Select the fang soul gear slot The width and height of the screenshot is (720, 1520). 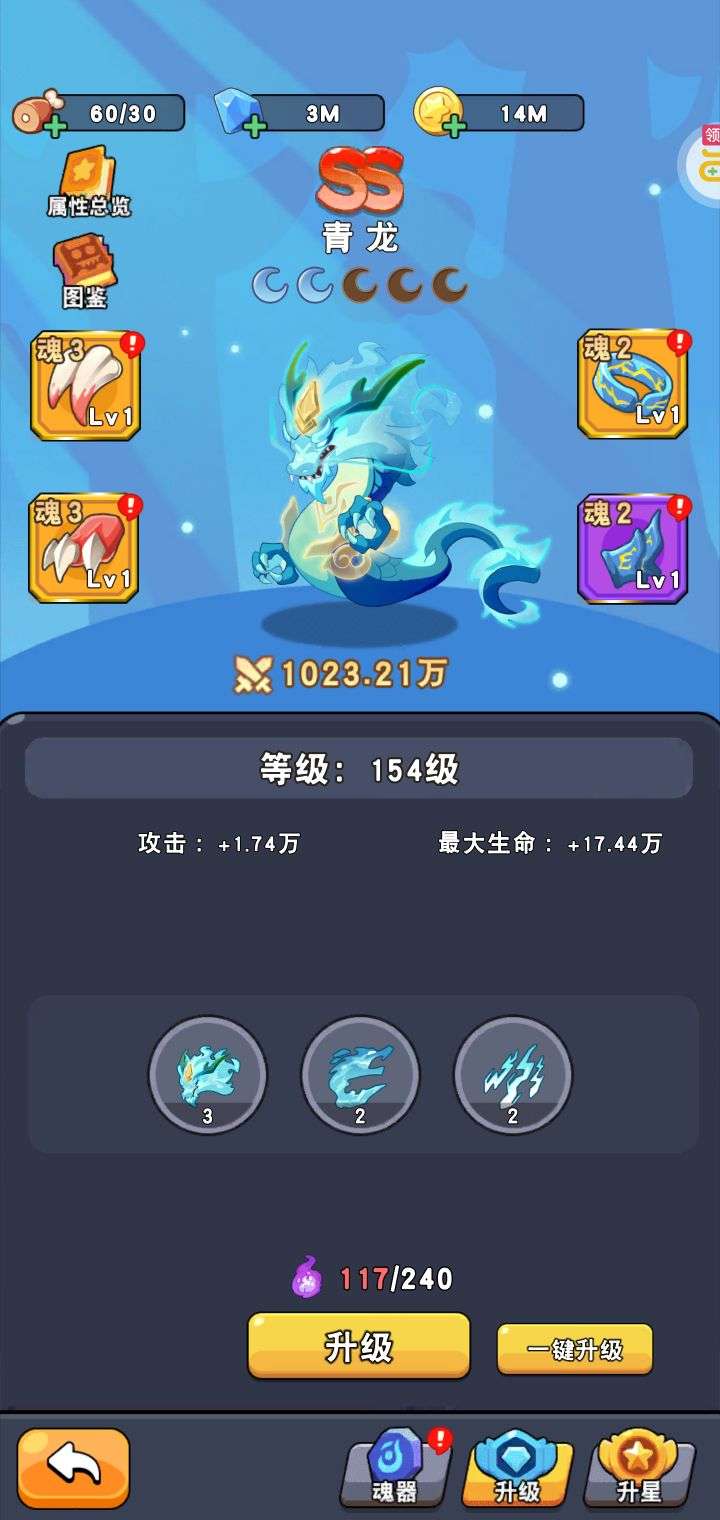85,385
